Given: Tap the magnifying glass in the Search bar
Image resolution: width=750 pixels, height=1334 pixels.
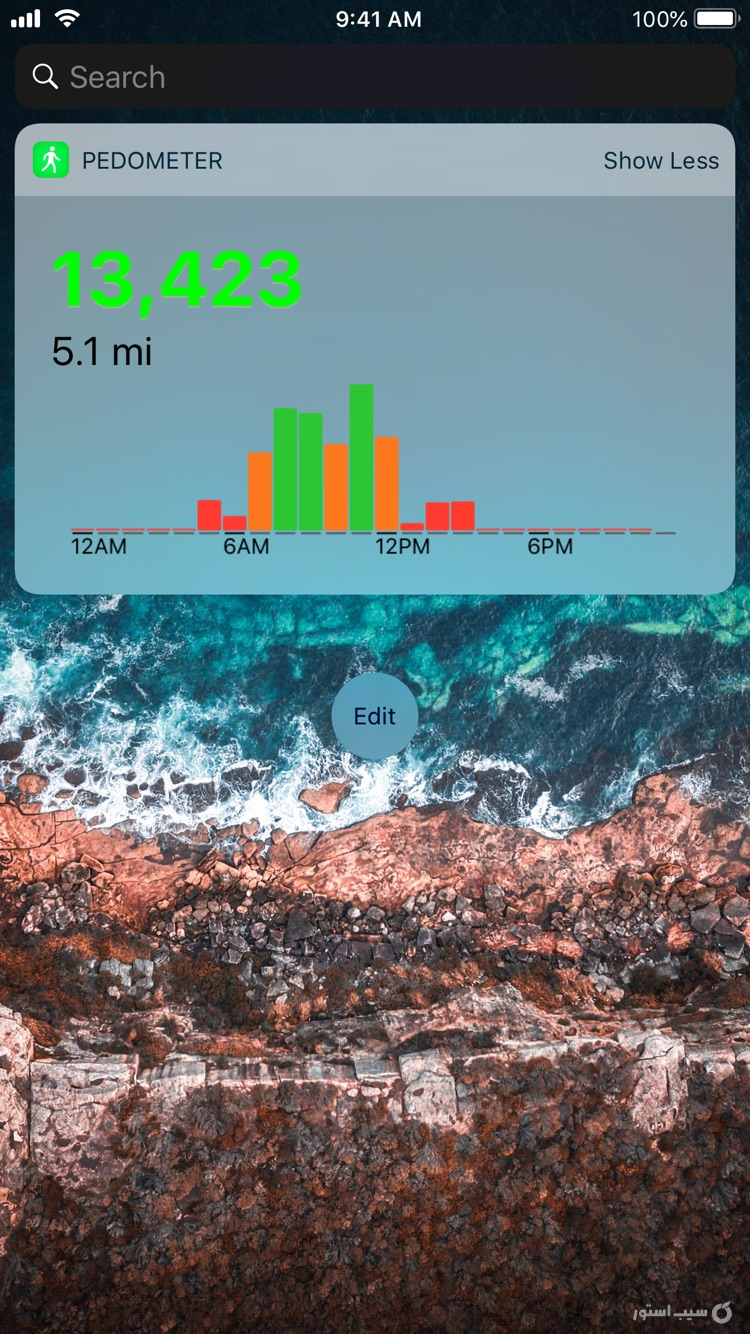Looking at the screenshot, I should pos(45,76).
